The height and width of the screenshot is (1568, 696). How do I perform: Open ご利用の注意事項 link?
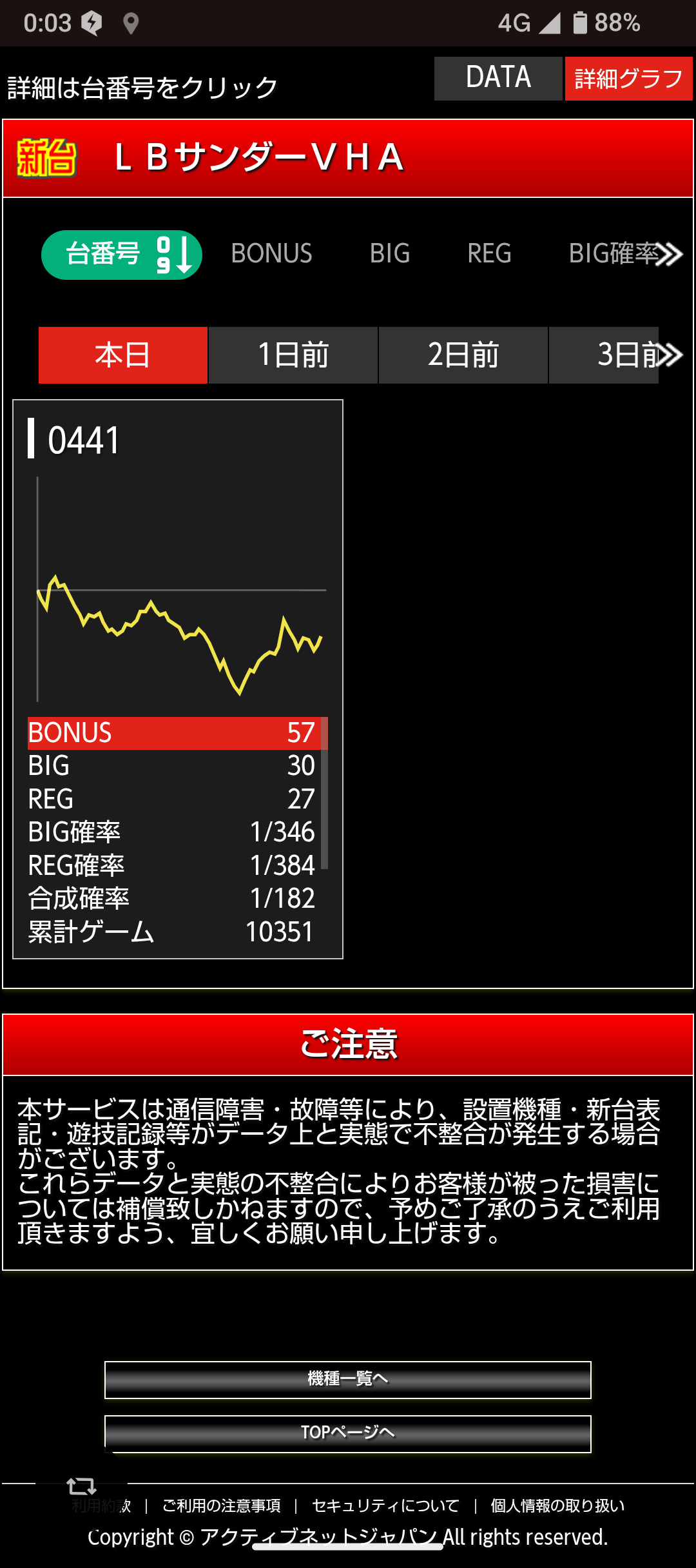[221, 1505]
